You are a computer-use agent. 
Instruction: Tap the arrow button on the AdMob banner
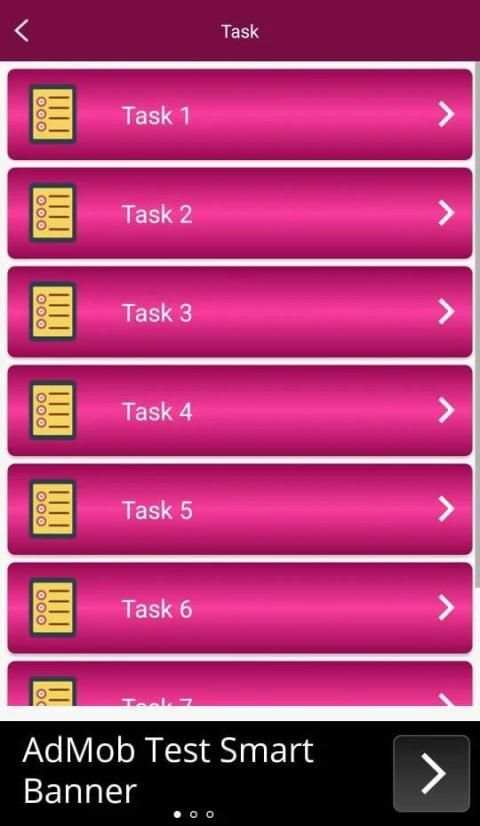[x=432, y=773]
